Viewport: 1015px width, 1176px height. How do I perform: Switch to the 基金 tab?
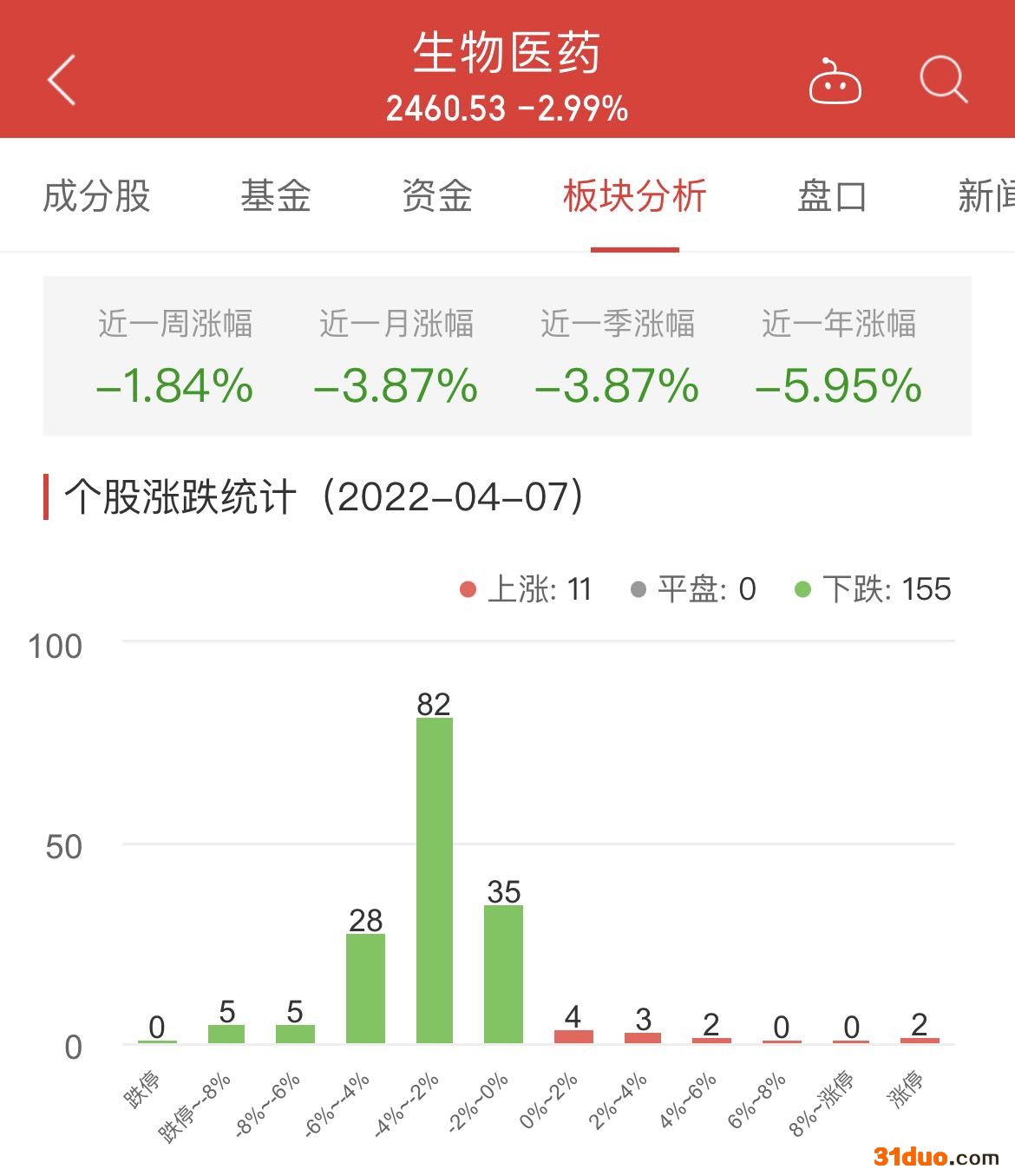pyautogui.click(x=276, y=196)
